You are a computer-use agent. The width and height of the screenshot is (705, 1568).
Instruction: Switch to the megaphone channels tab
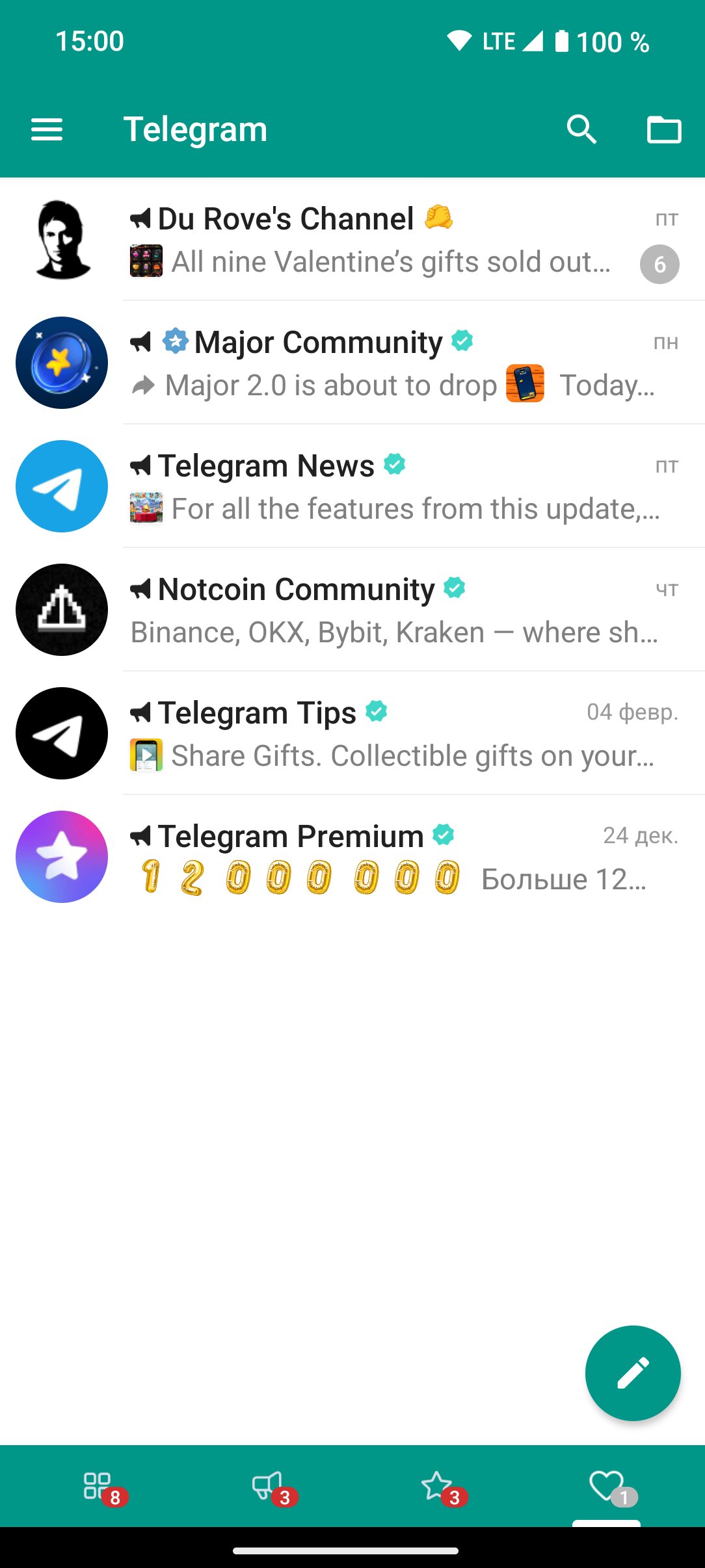[267, 1486]
